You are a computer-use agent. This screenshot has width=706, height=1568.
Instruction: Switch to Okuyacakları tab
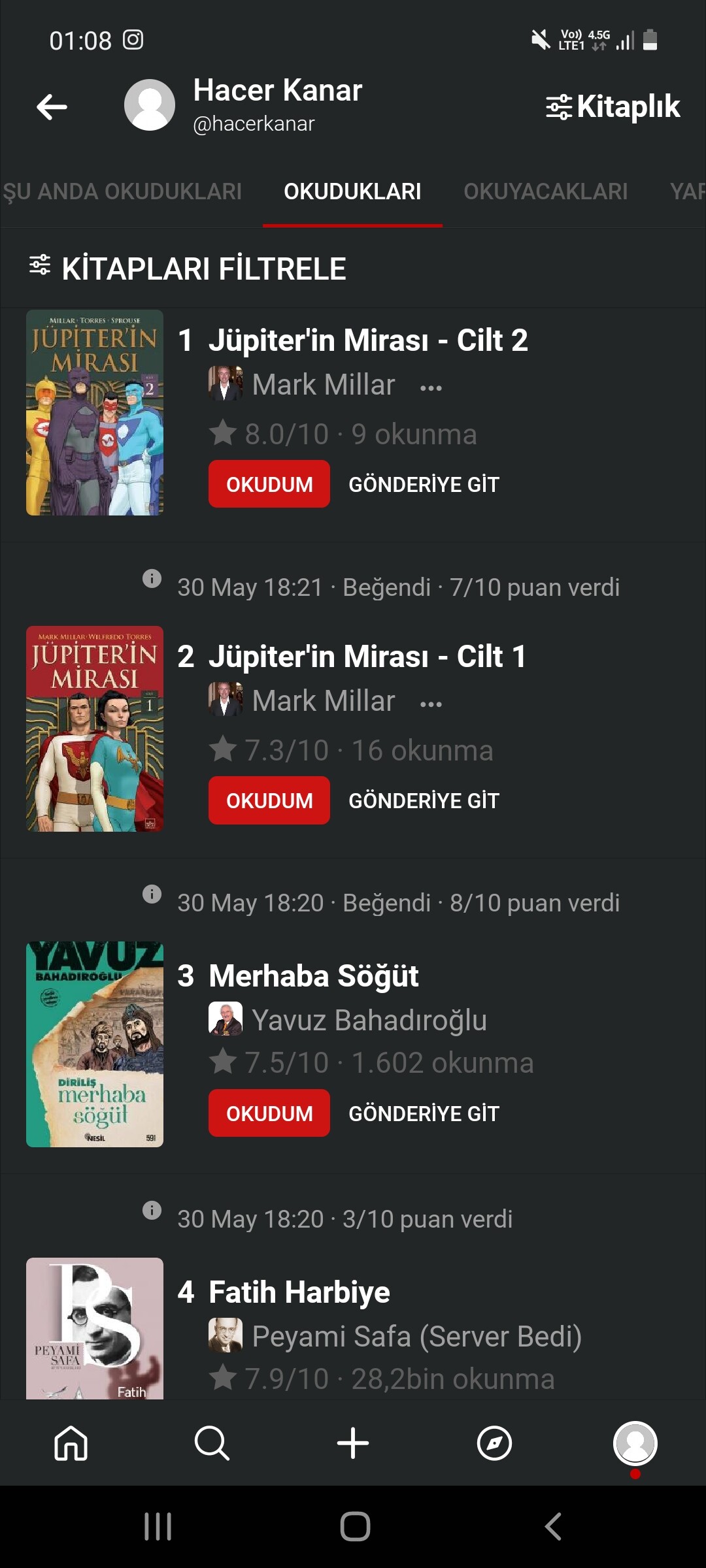click(545, 191)
